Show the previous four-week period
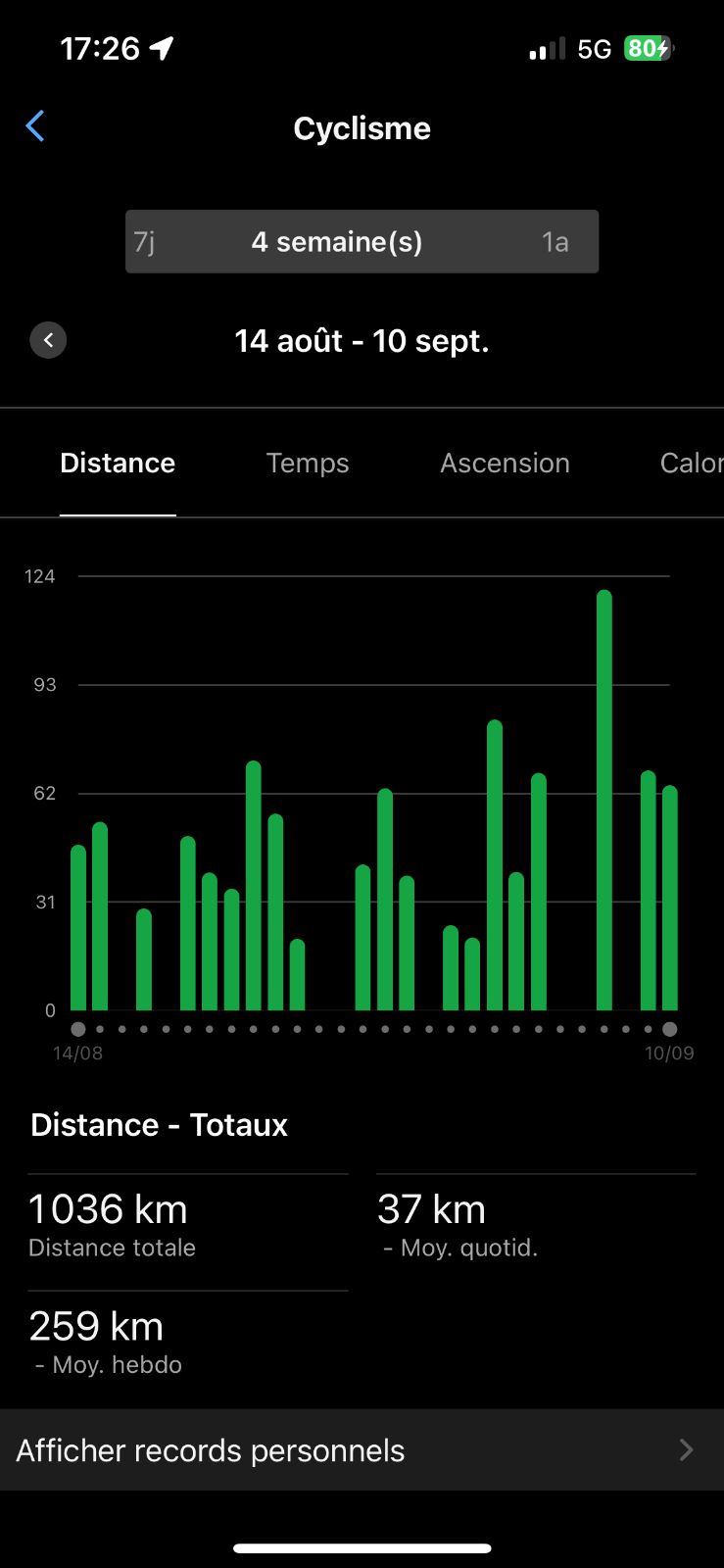 tap(48, 340)
